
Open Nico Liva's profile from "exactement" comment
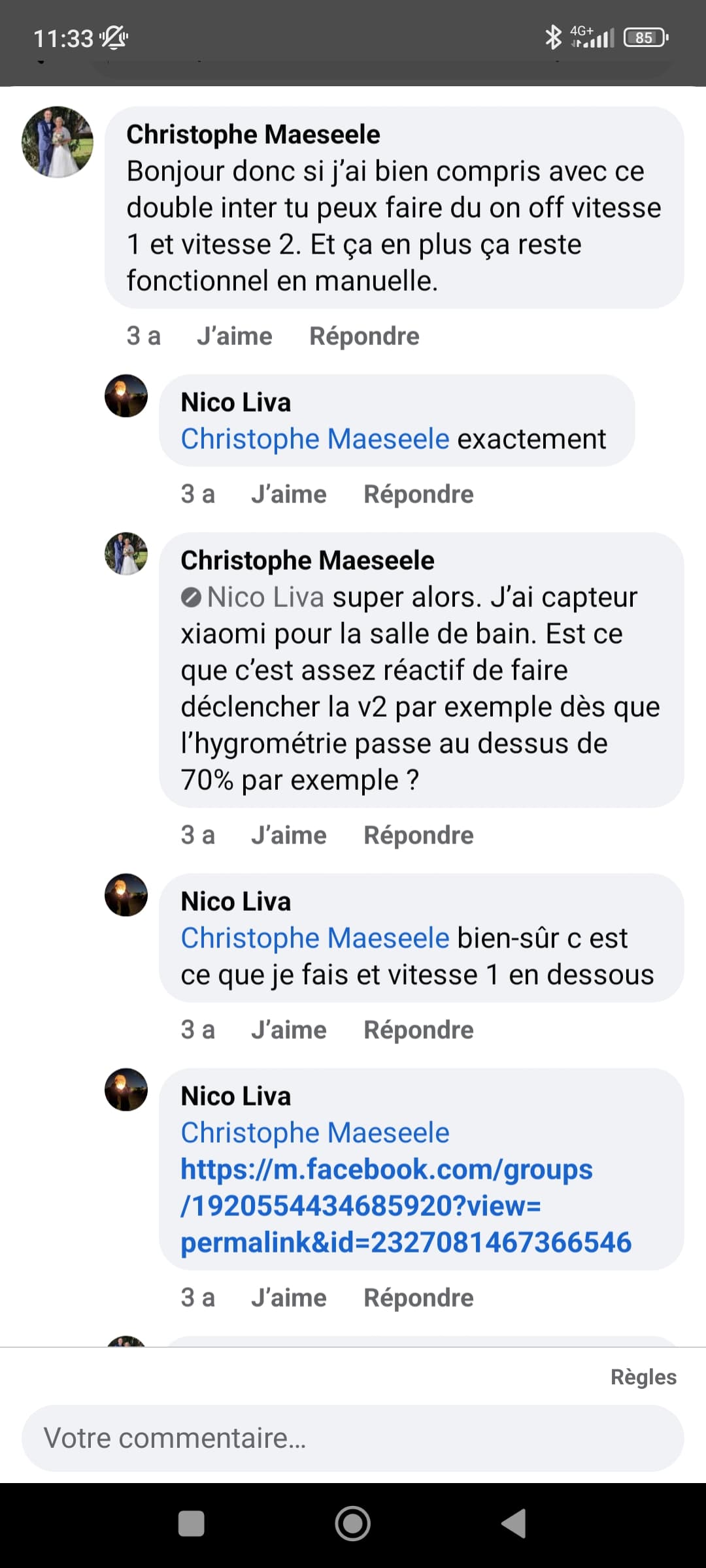(x=235, y=402)
